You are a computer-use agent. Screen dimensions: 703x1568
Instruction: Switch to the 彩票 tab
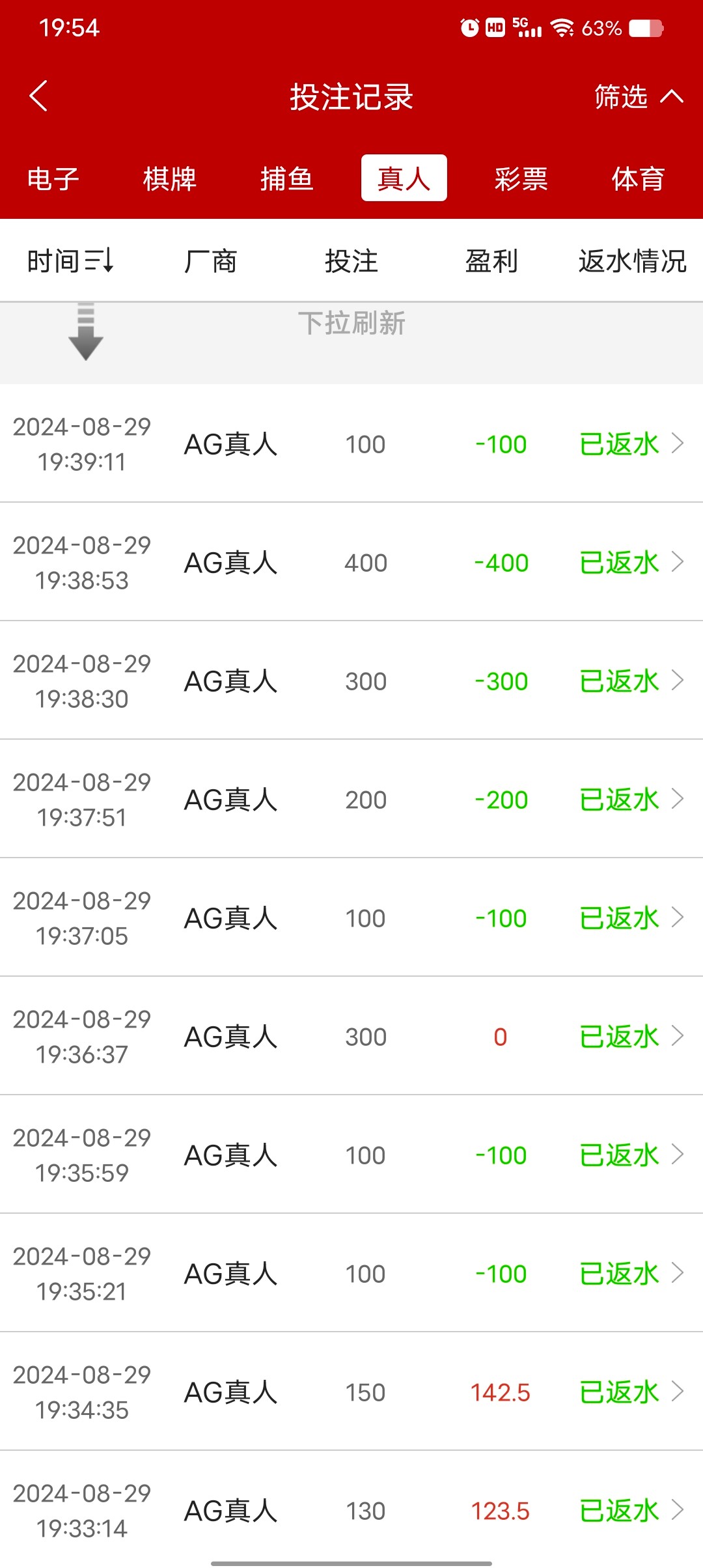[x=521, y=178]
